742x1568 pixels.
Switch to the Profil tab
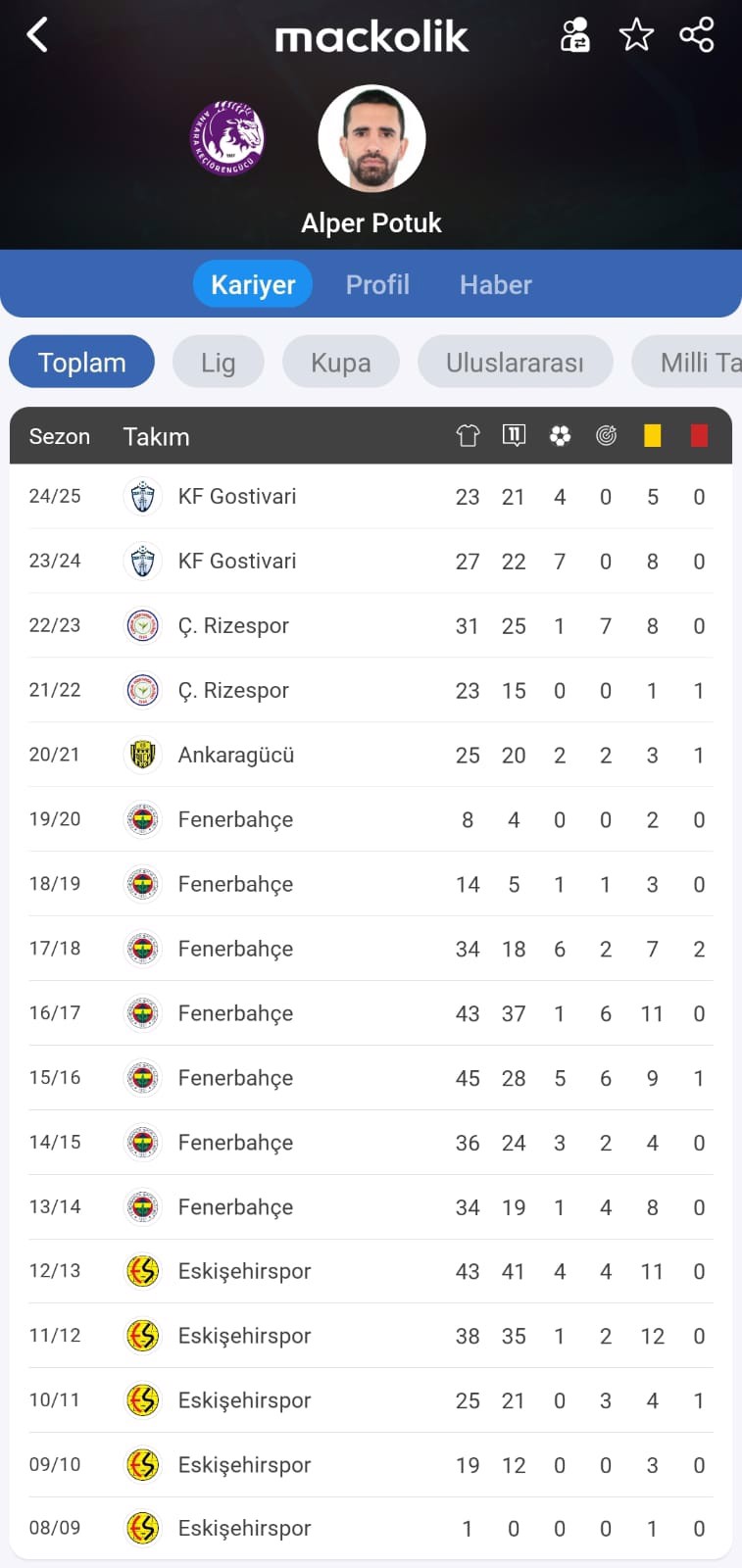pyautogui.click(x=377, y=284)
